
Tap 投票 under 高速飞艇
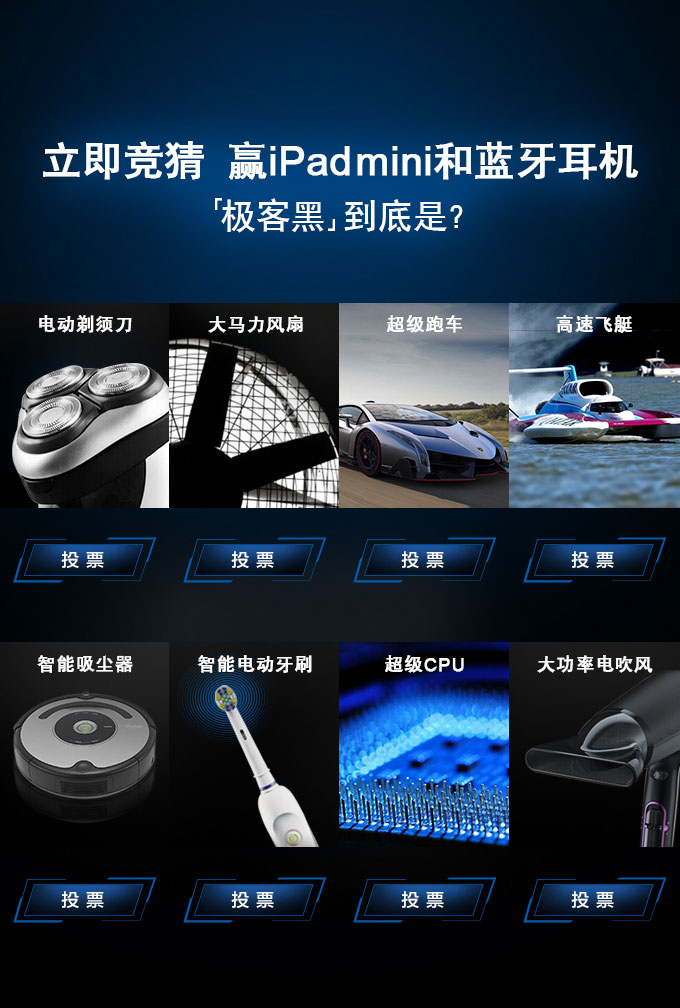pos(594,560)
